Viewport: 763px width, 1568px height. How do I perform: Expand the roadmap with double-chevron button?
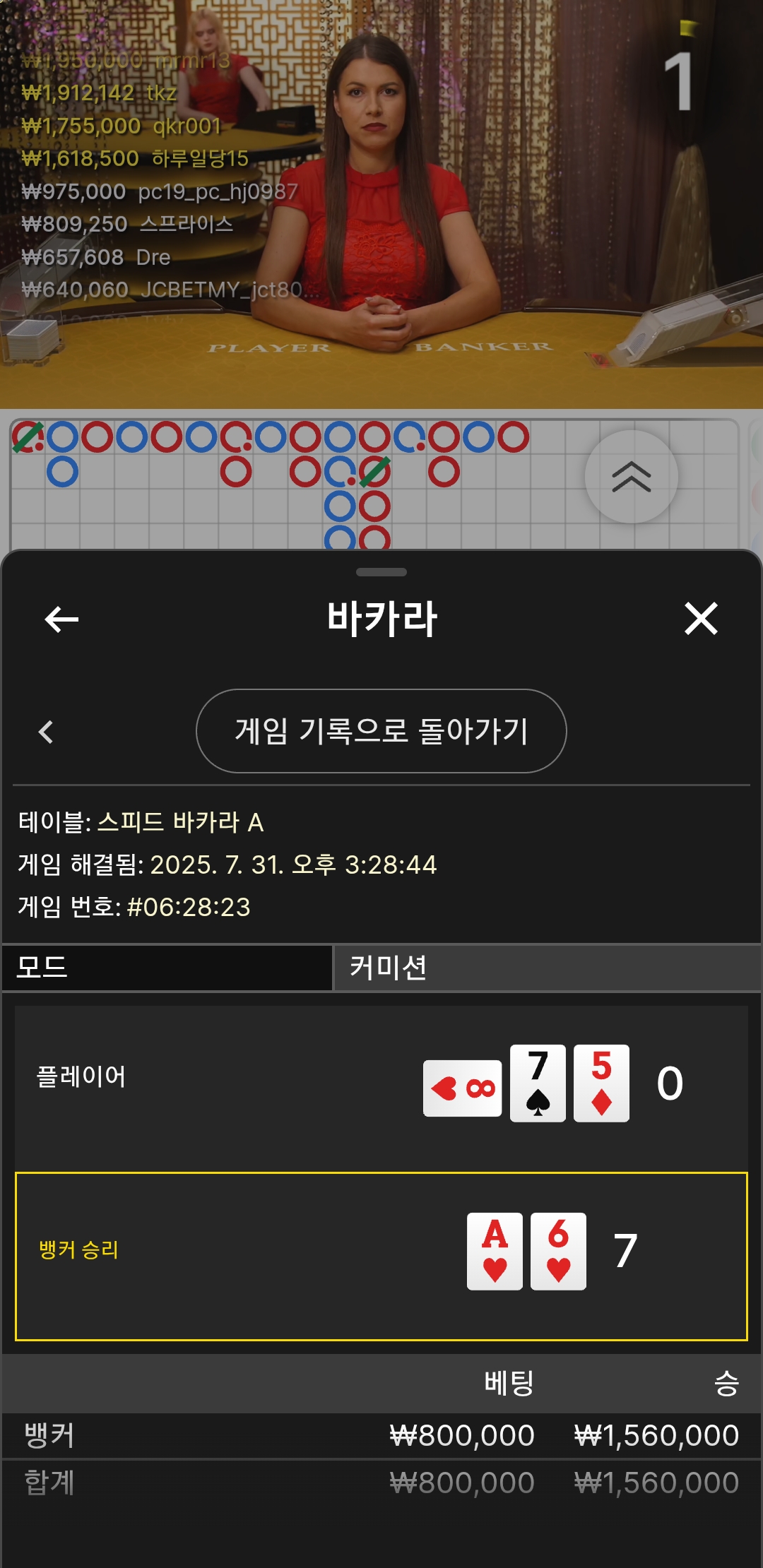pos(631,477)
